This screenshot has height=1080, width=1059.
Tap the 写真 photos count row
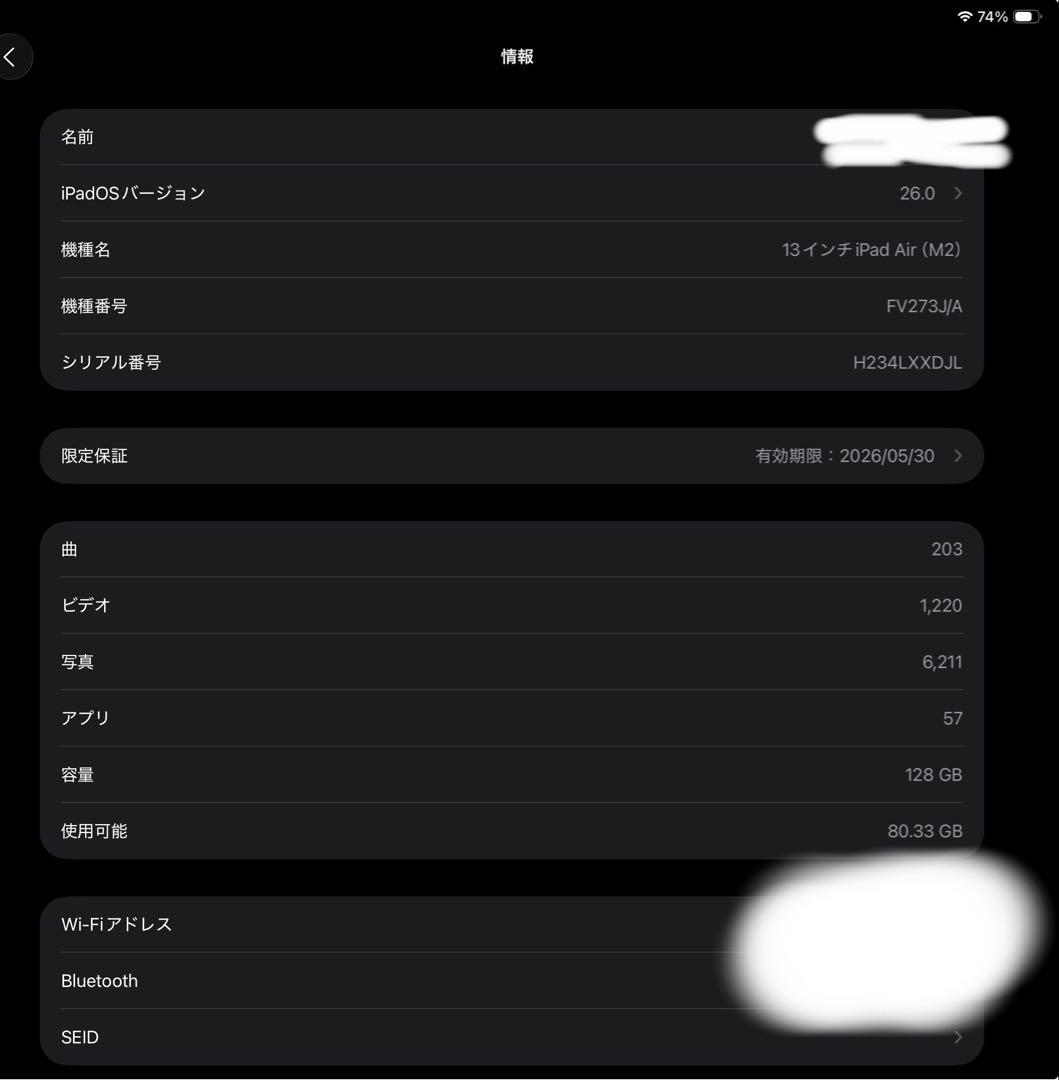click(500, 661)
